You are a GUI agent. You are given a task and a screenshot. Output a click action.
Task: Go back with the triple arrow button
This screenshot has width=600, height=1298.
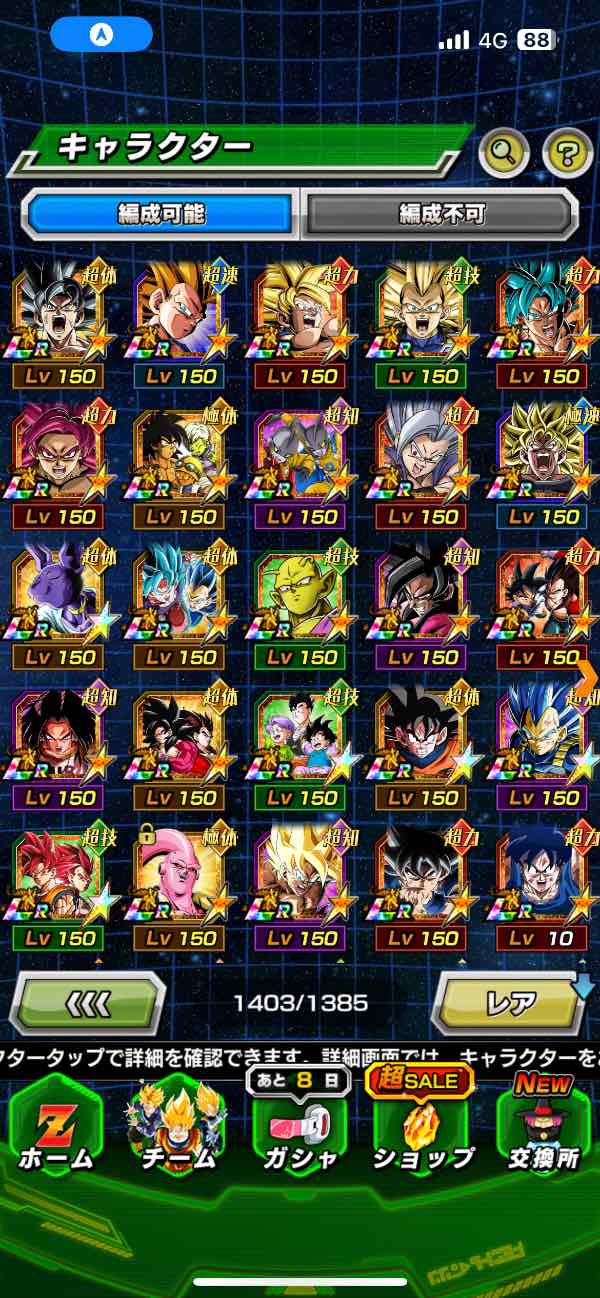click(88, 1002)
